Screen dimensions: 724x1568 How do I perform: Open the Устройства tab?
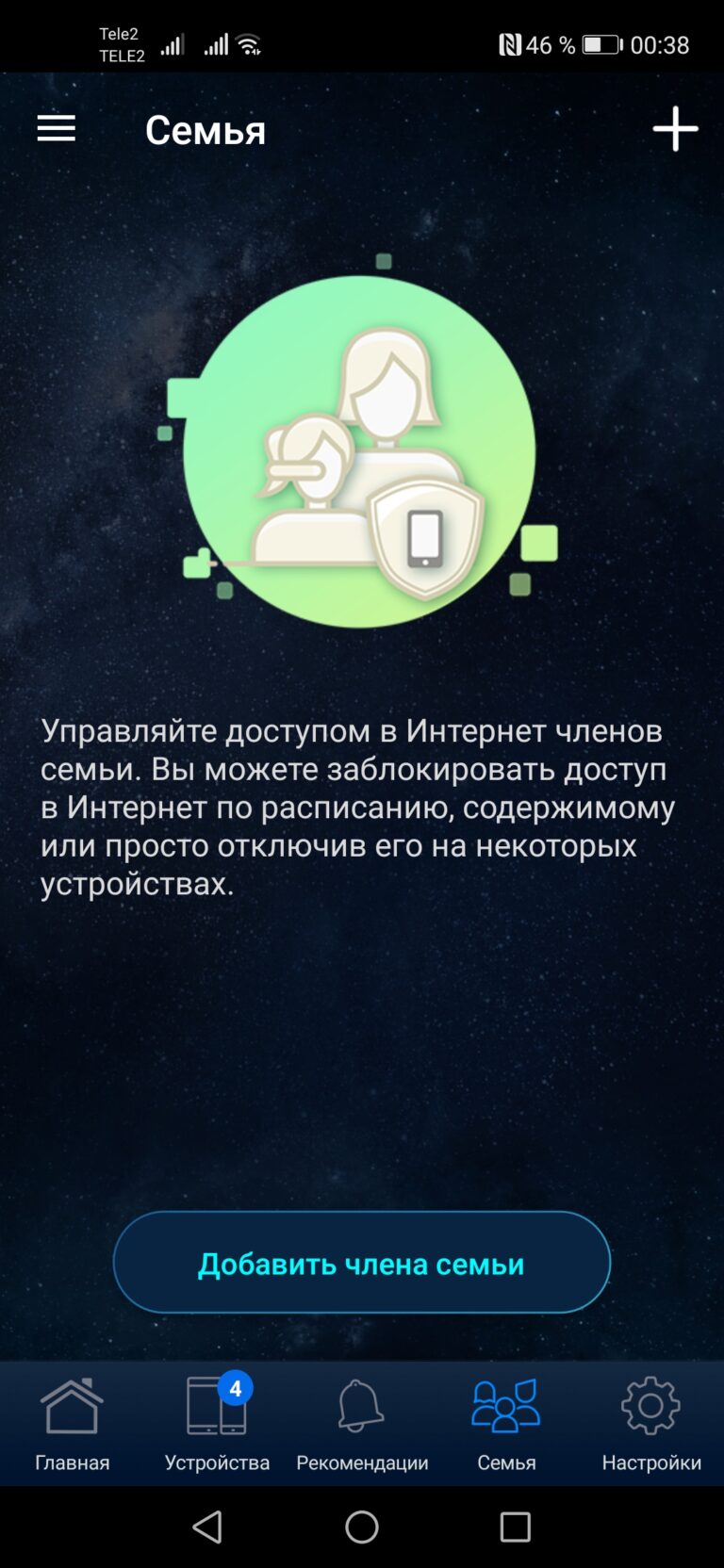point(217,1424)
